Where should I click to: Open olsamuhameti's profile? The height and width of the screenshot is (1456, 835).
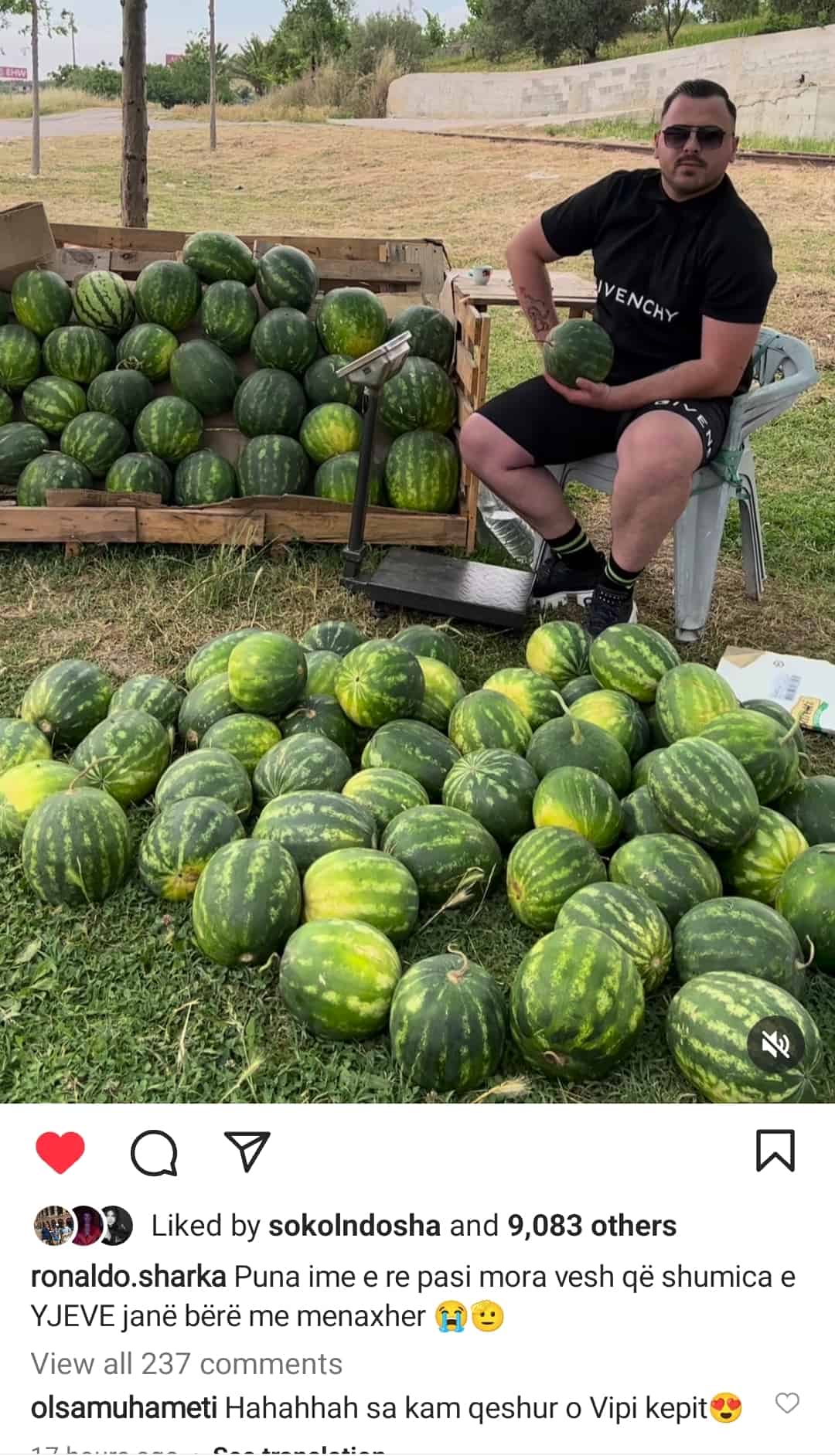pos(124,1407)
